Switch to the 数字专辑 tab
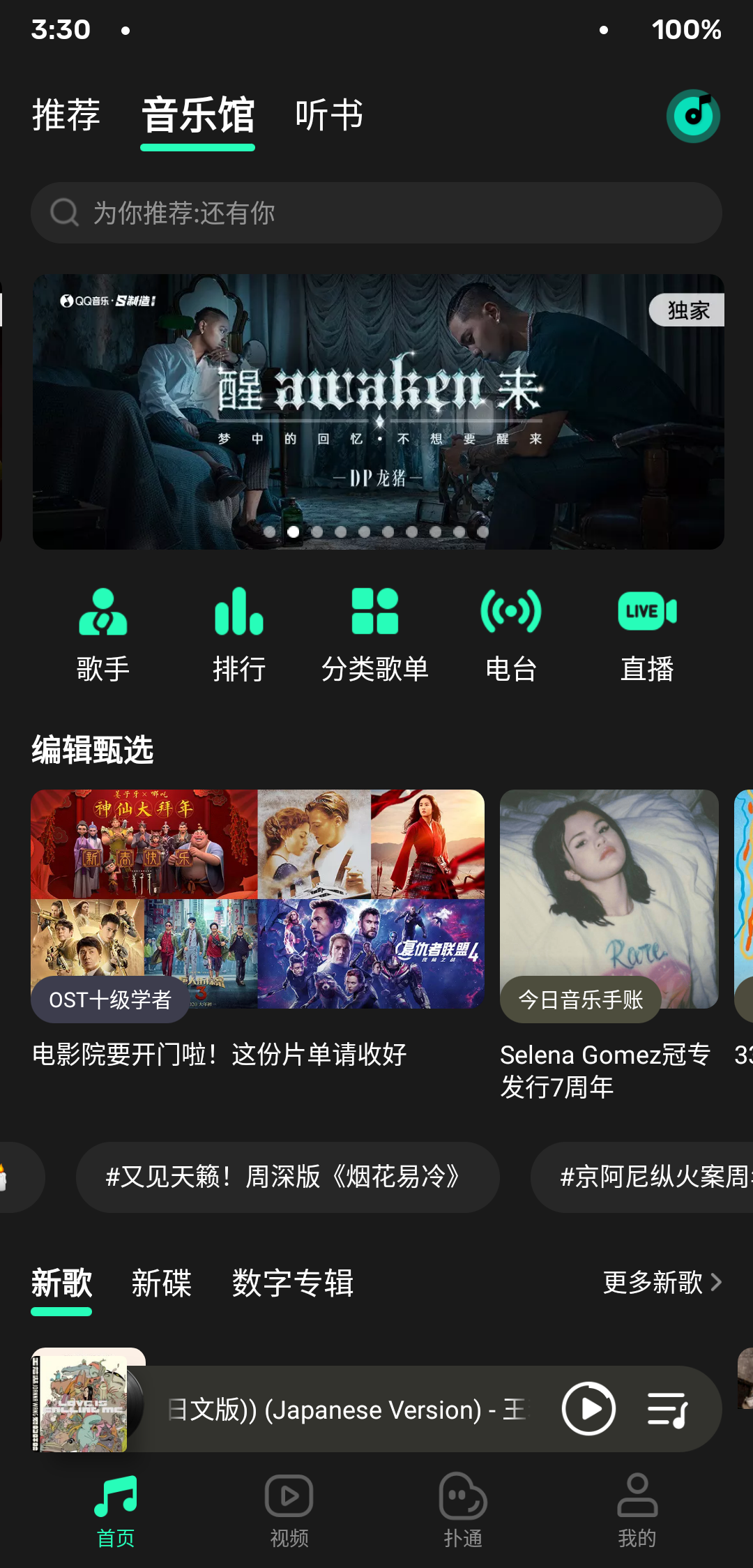This screenshot has width=753, height=1568. tap(293, 1283)
